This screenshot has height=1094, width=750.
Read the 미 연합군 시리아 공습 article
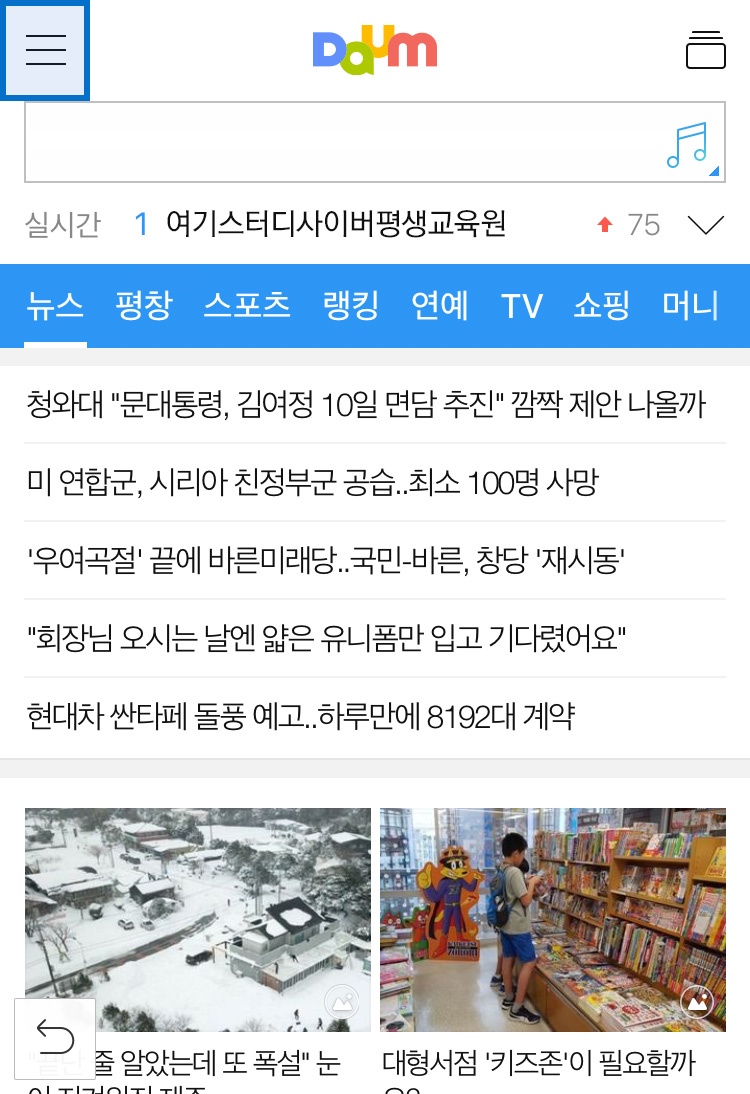click(x=312, y=483)
